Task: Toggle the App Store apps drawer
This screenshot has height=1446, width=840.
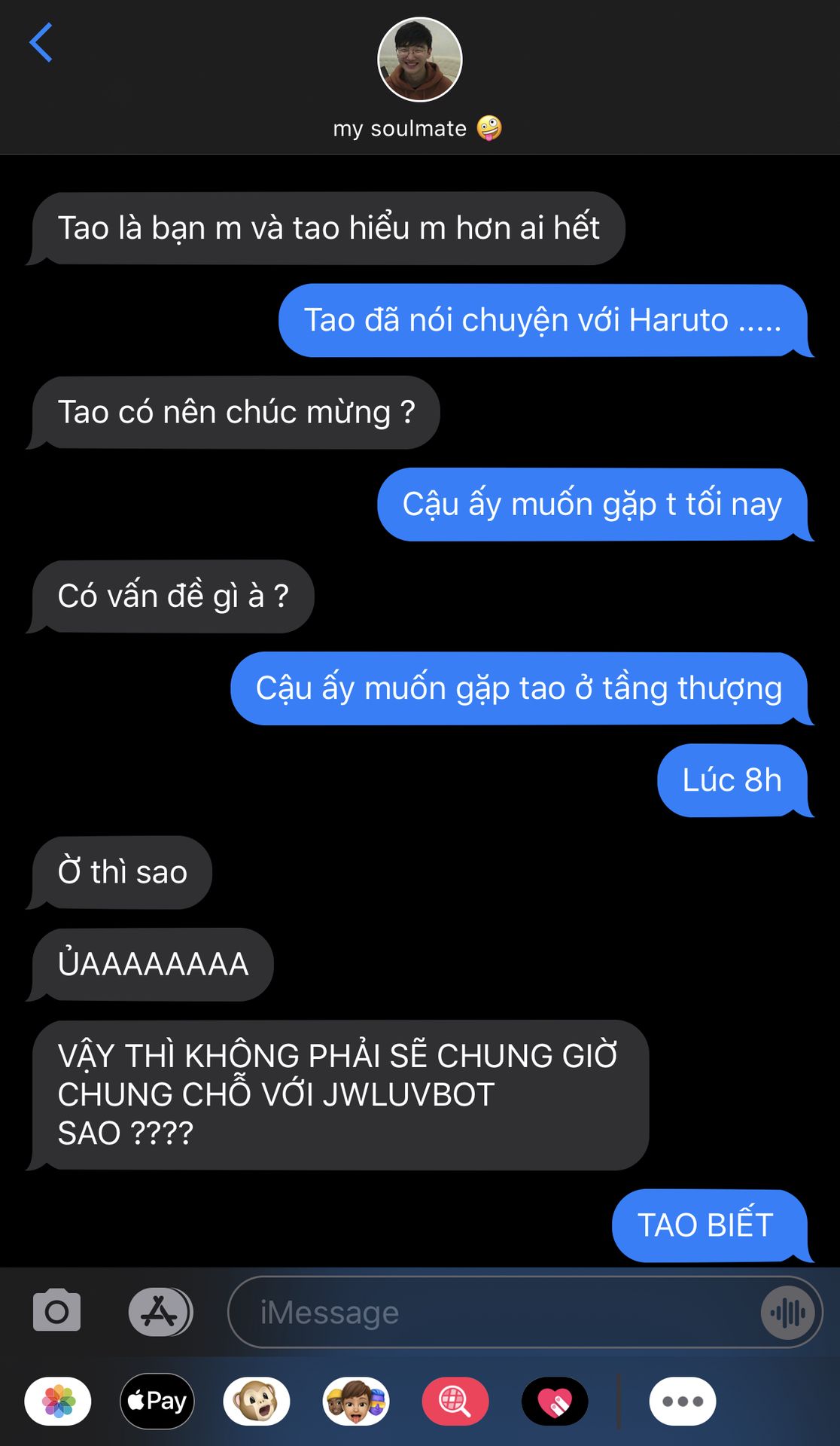Action: tap(160, 1311)
